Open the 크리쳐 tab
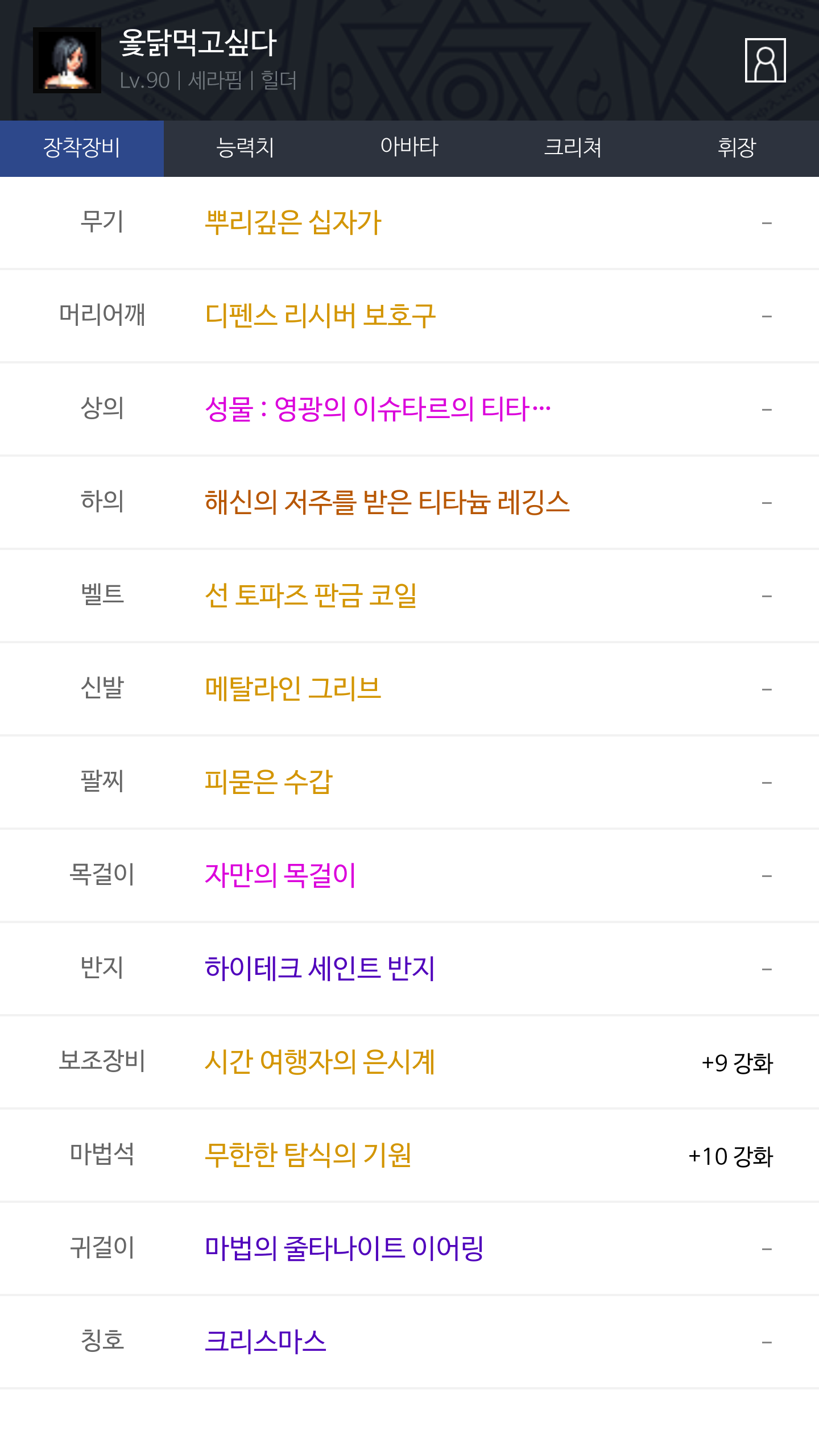Image resolution: width=819 pixels, height=1456 pixels. (573, 148)
